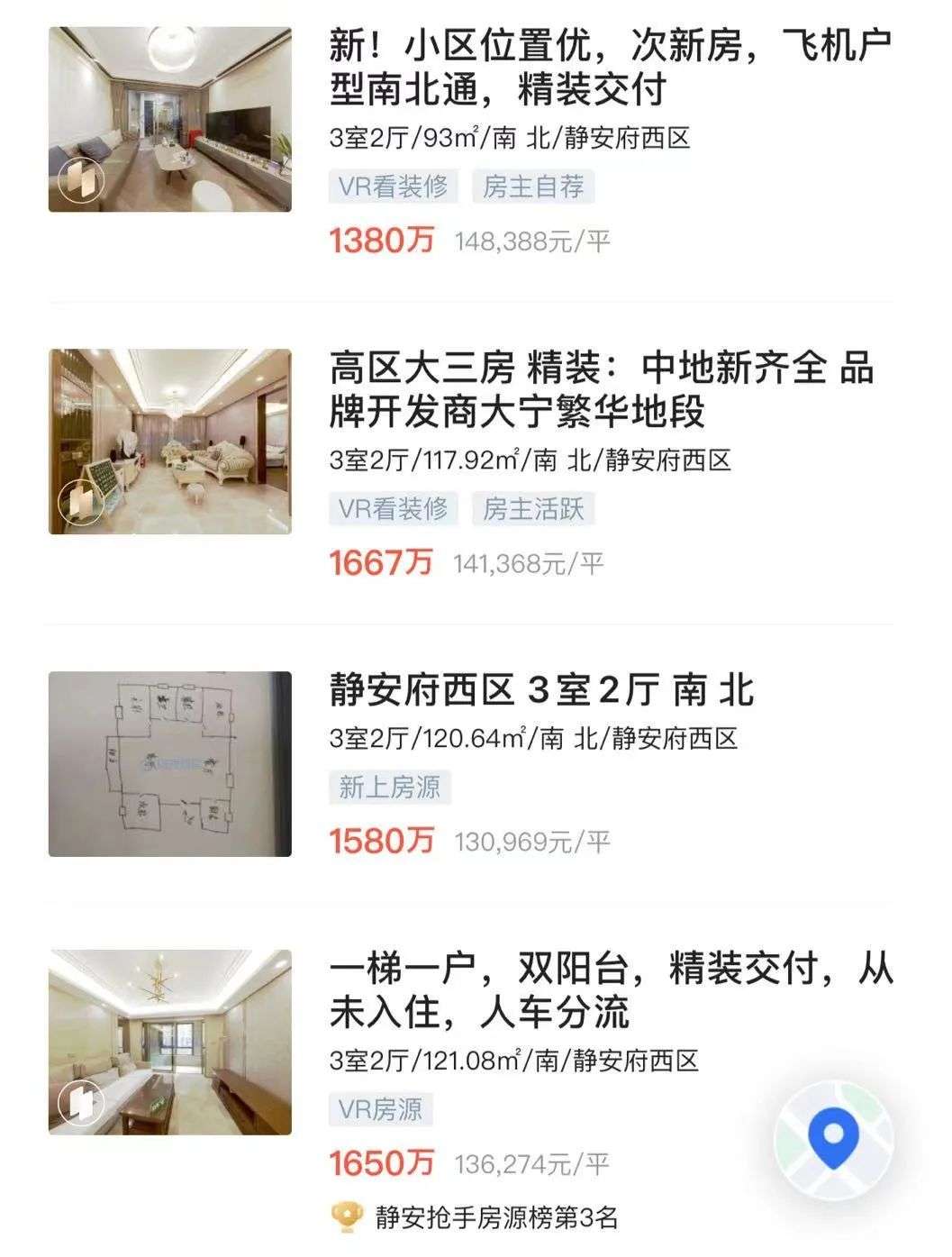Screen dimensions: 952x1257
Task: Open the 1380万 93㎡ listing in 静安府西区
Action: coord(609,68)
